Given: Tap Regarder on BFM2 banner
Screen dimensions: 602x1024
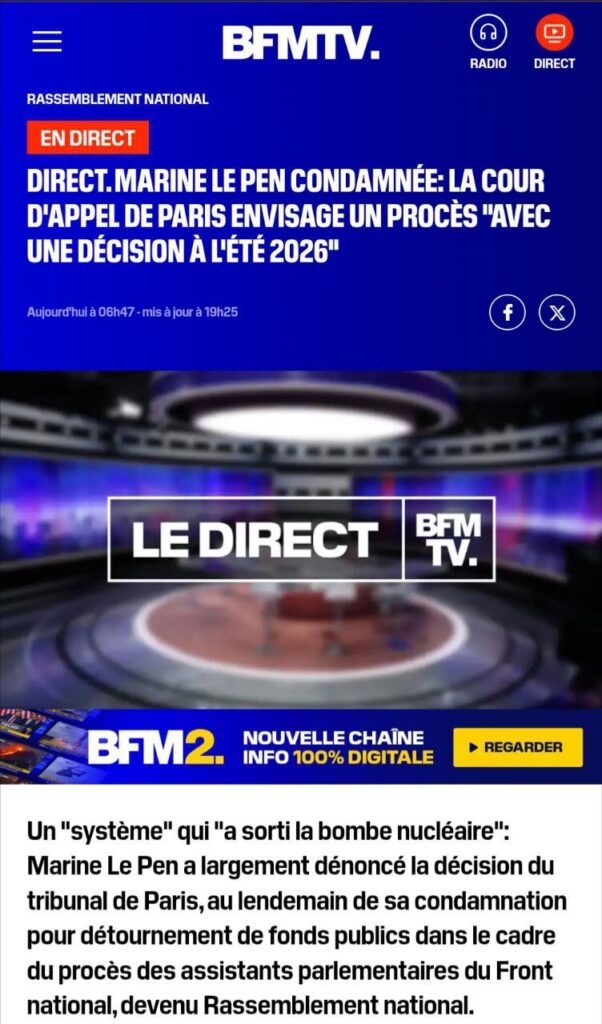Looking at the screenshot, I should coord(517,747).
